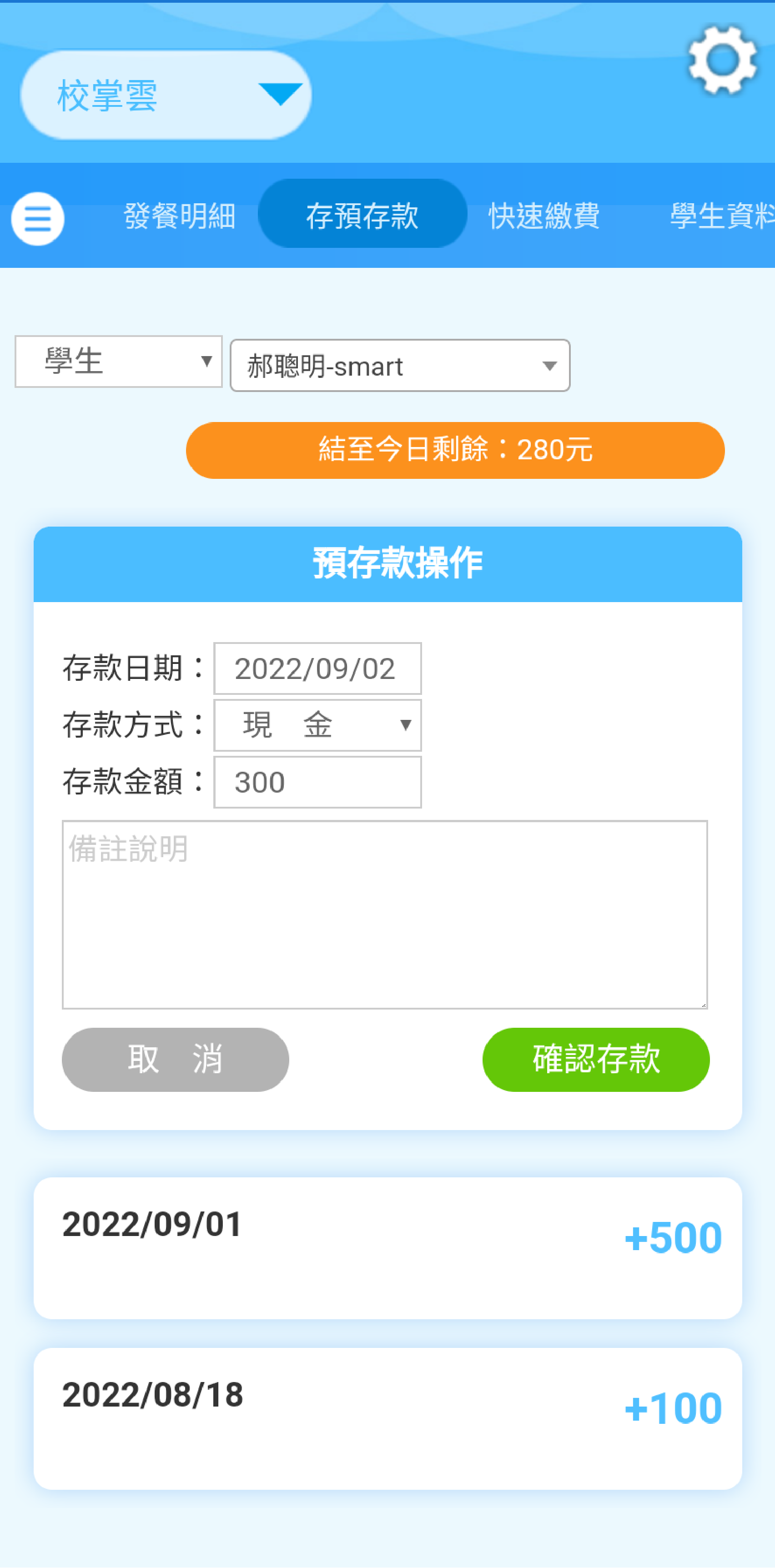Go to the 快速繳費 tab
Screen dimensions: 775x1568
[x=544, y=216]
